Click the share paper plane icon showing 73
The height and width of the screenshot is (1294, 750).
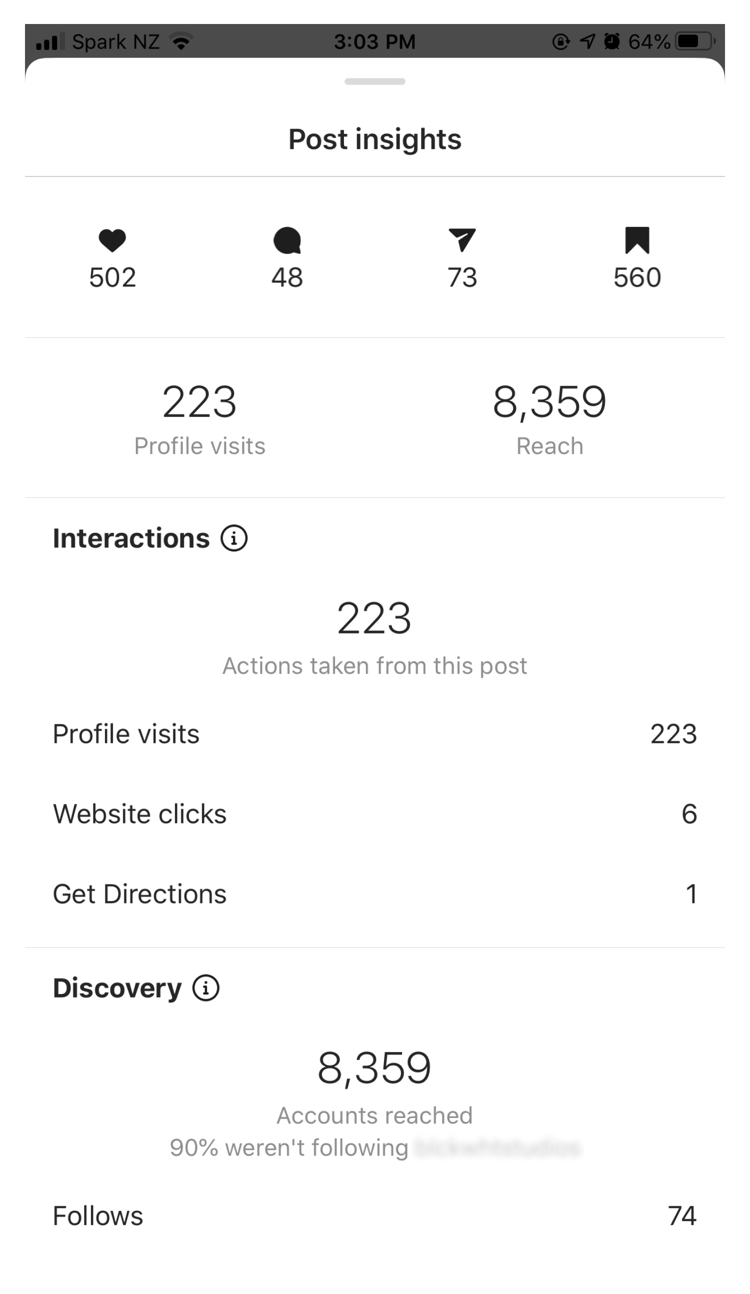[462, 240]
